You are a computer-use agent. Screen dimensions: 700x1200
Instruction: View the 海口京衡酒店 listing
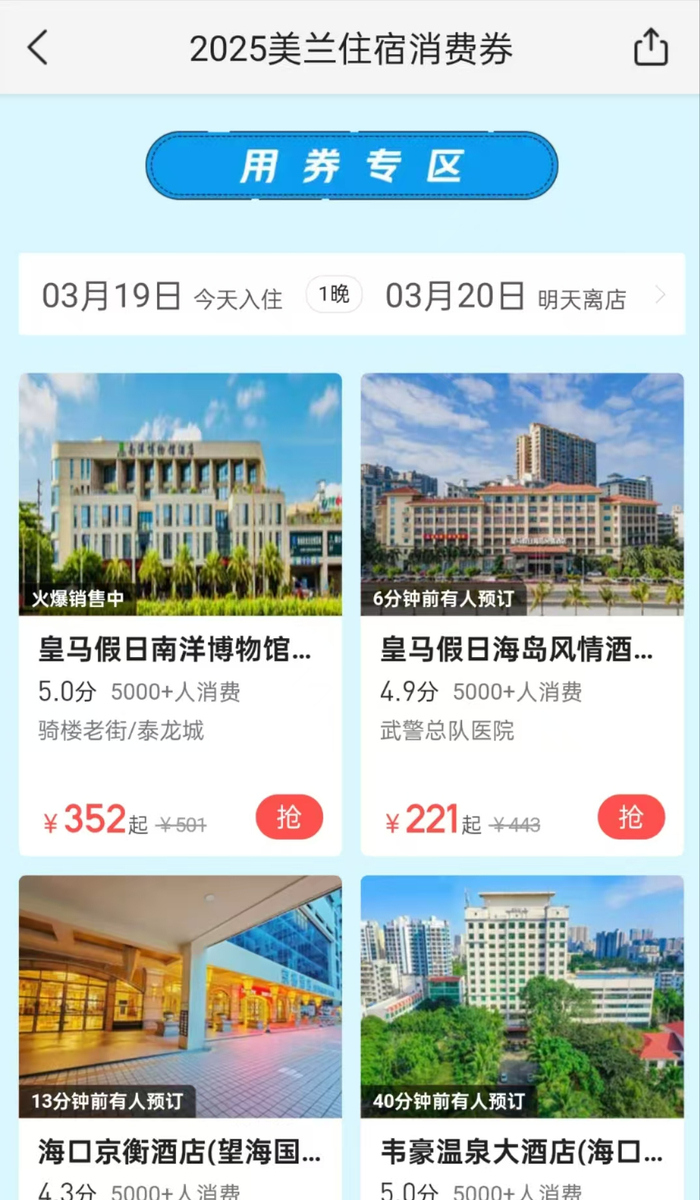(x=180, y=1040)
